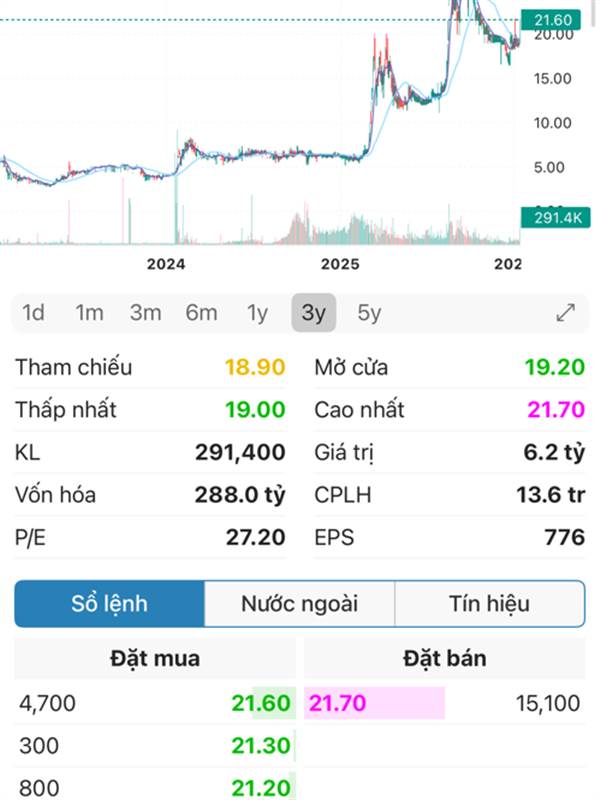Tap the 21.60 bid price row
The width and height of the screenshot is (600, 800).
[155, 703]
